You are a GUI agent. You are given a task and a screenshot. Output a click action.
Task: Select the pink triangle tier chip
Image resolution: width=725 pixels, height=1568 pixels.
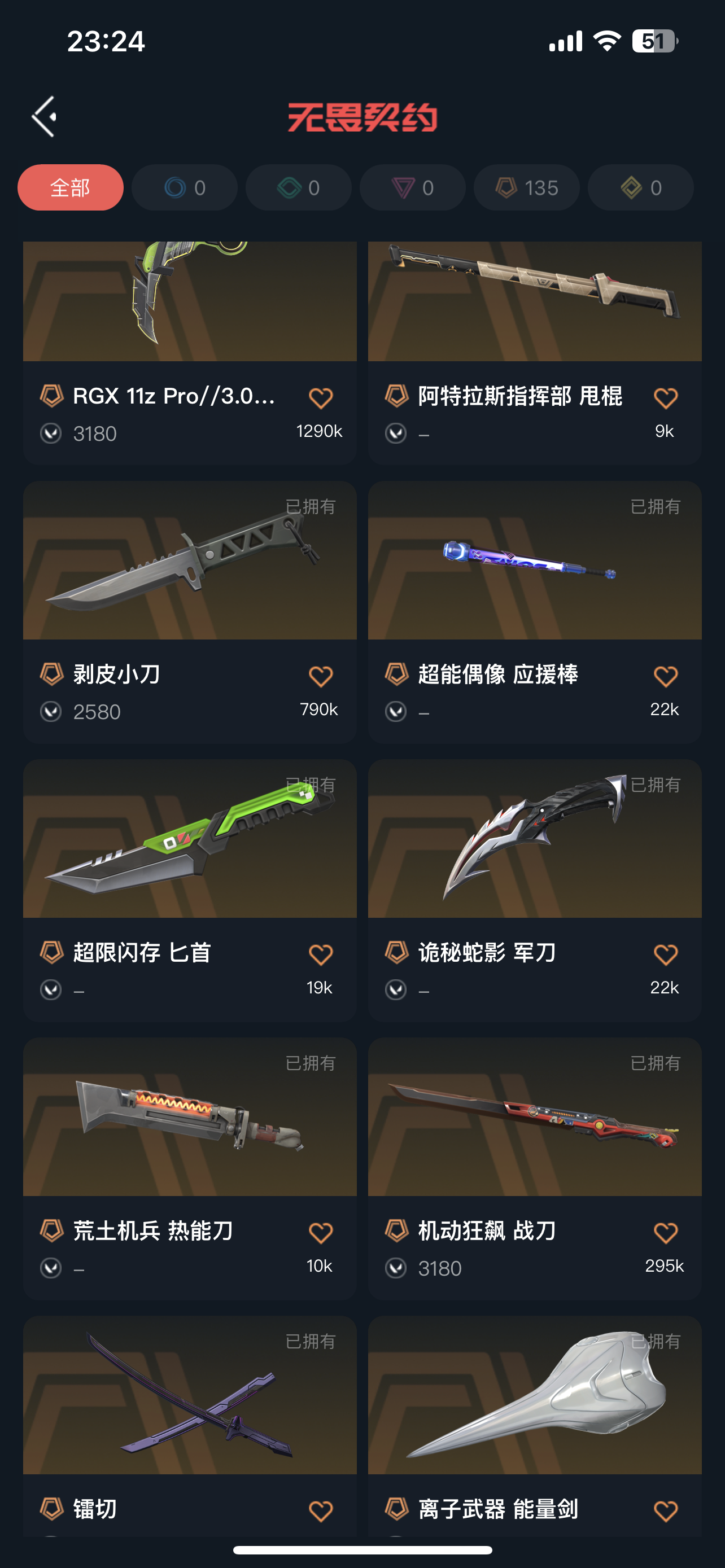click(412, 187)
